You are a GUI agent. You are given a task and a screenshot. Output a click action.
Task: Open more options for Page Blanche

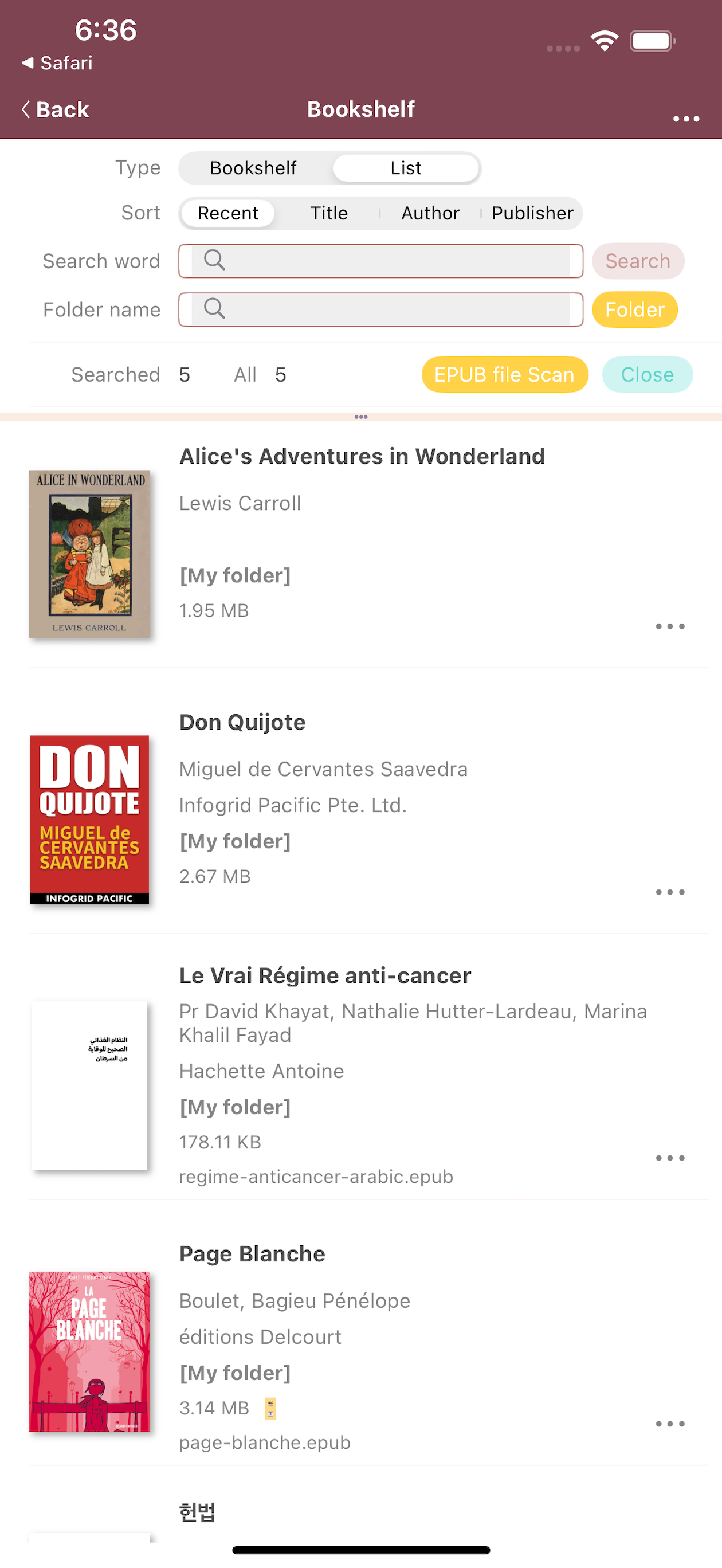[x=670, y=1424]
